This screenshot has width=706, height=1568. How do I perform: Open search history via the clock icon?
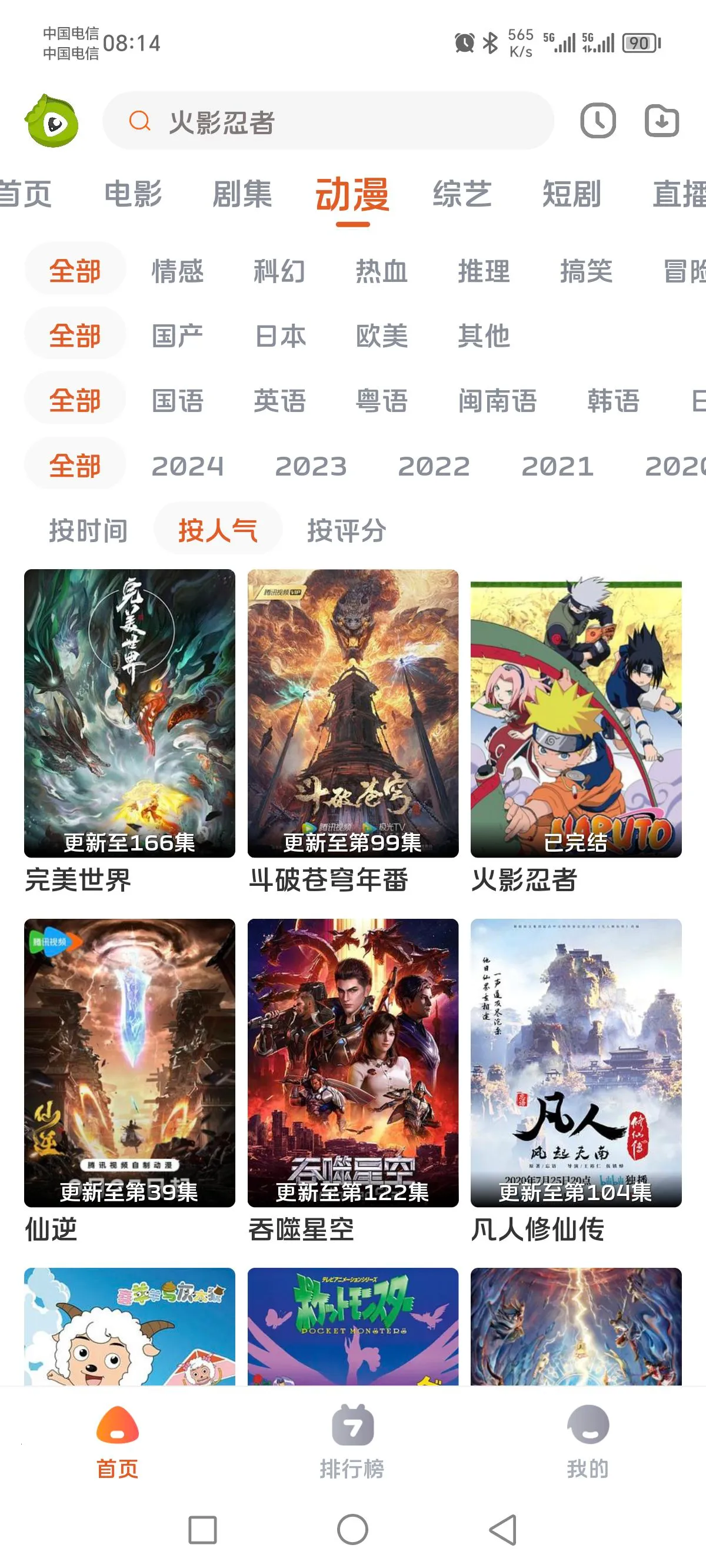click(599, 121)
